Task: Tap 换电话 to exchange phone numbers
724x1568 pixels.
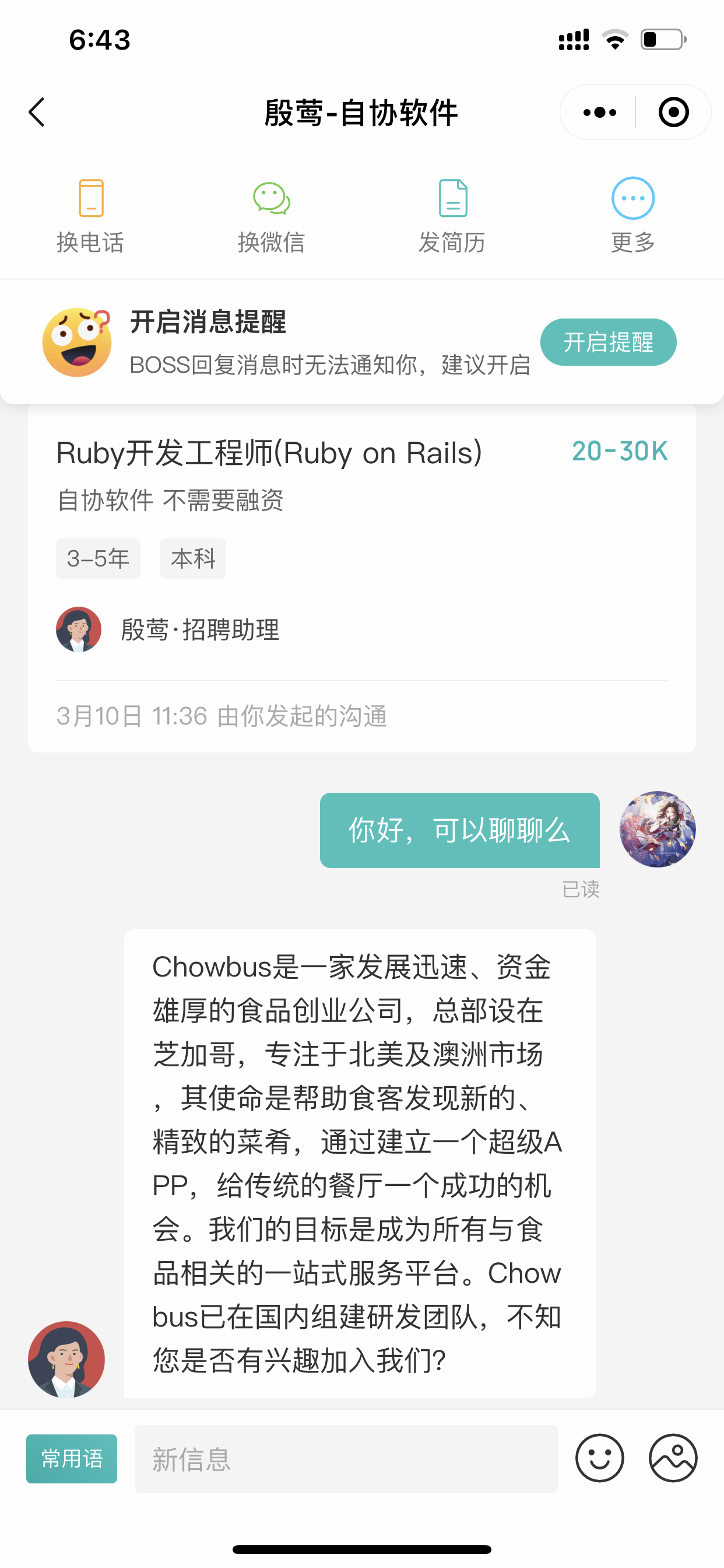Action: [91, 215]
